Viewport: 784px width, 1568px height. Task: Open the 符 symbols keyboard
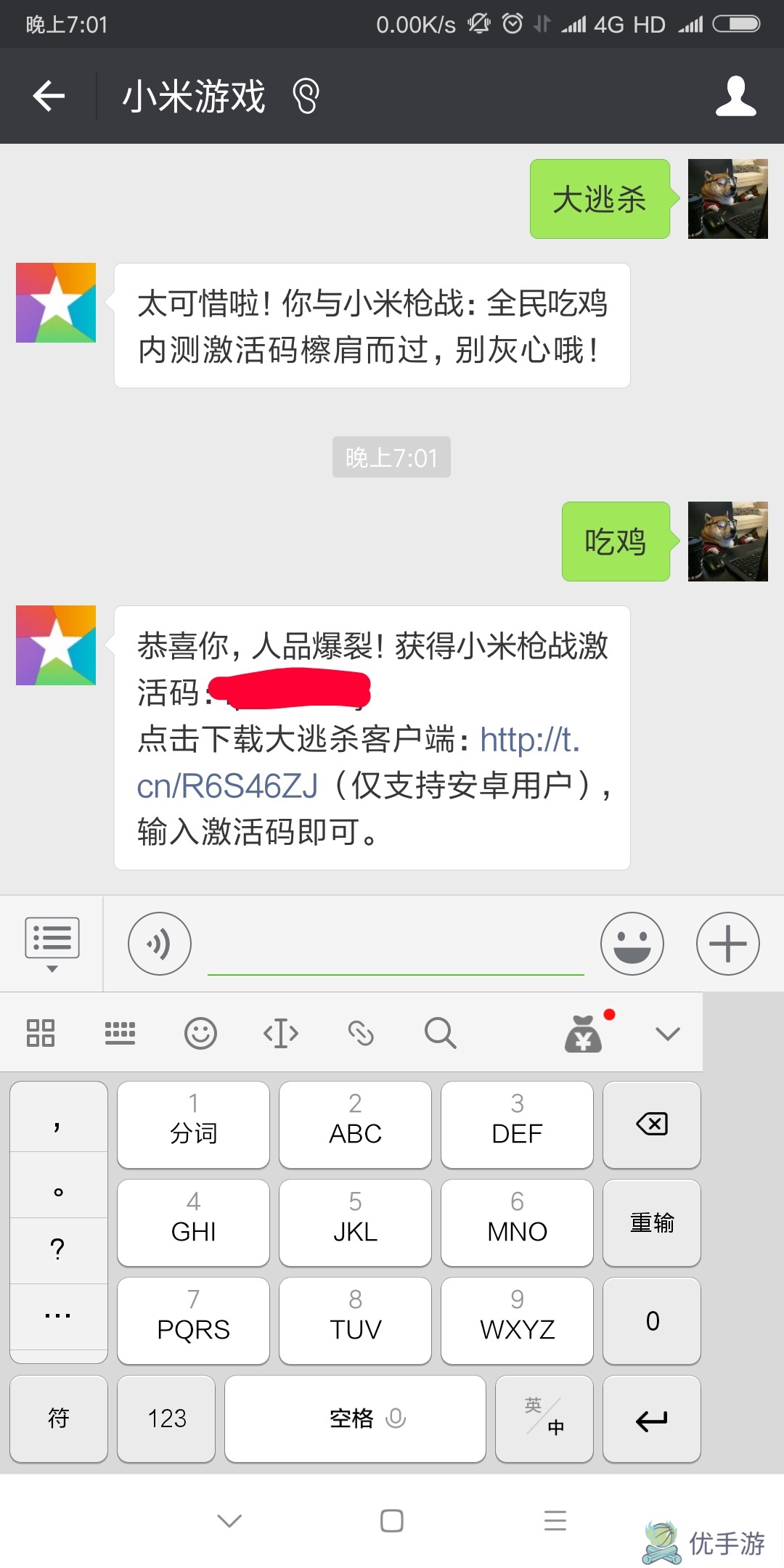pyautogui.click(x=58, y=1418)
